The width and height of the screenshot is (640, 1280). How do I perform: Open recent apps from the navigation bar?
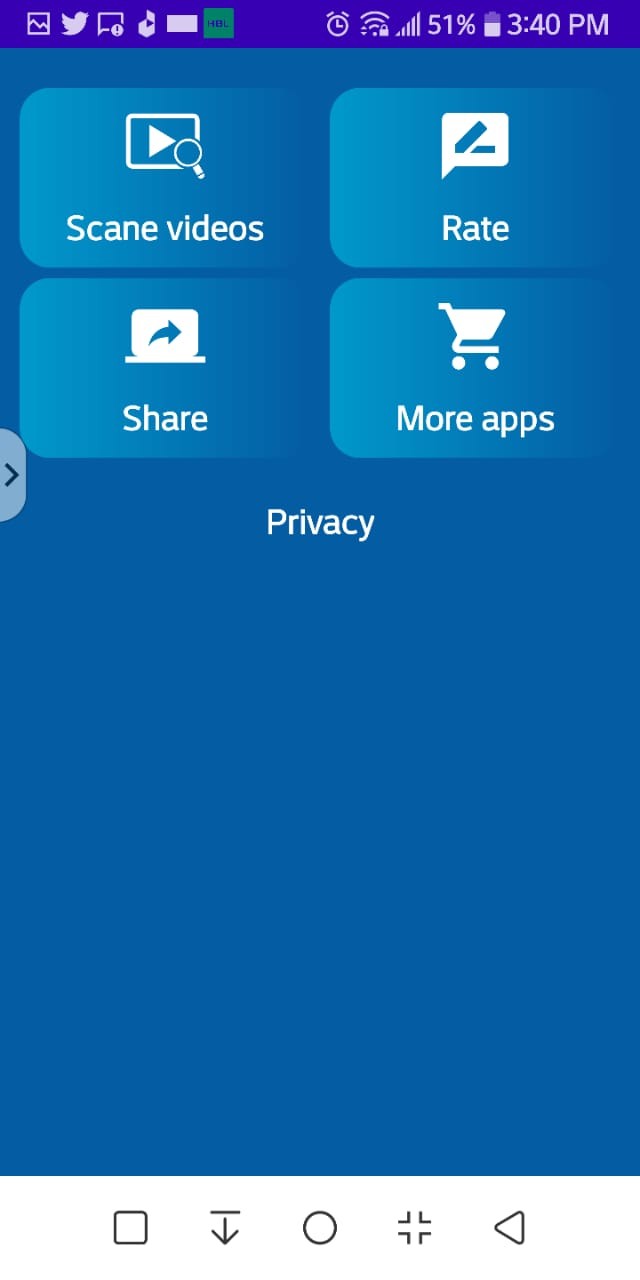[x=131, y=1227]
